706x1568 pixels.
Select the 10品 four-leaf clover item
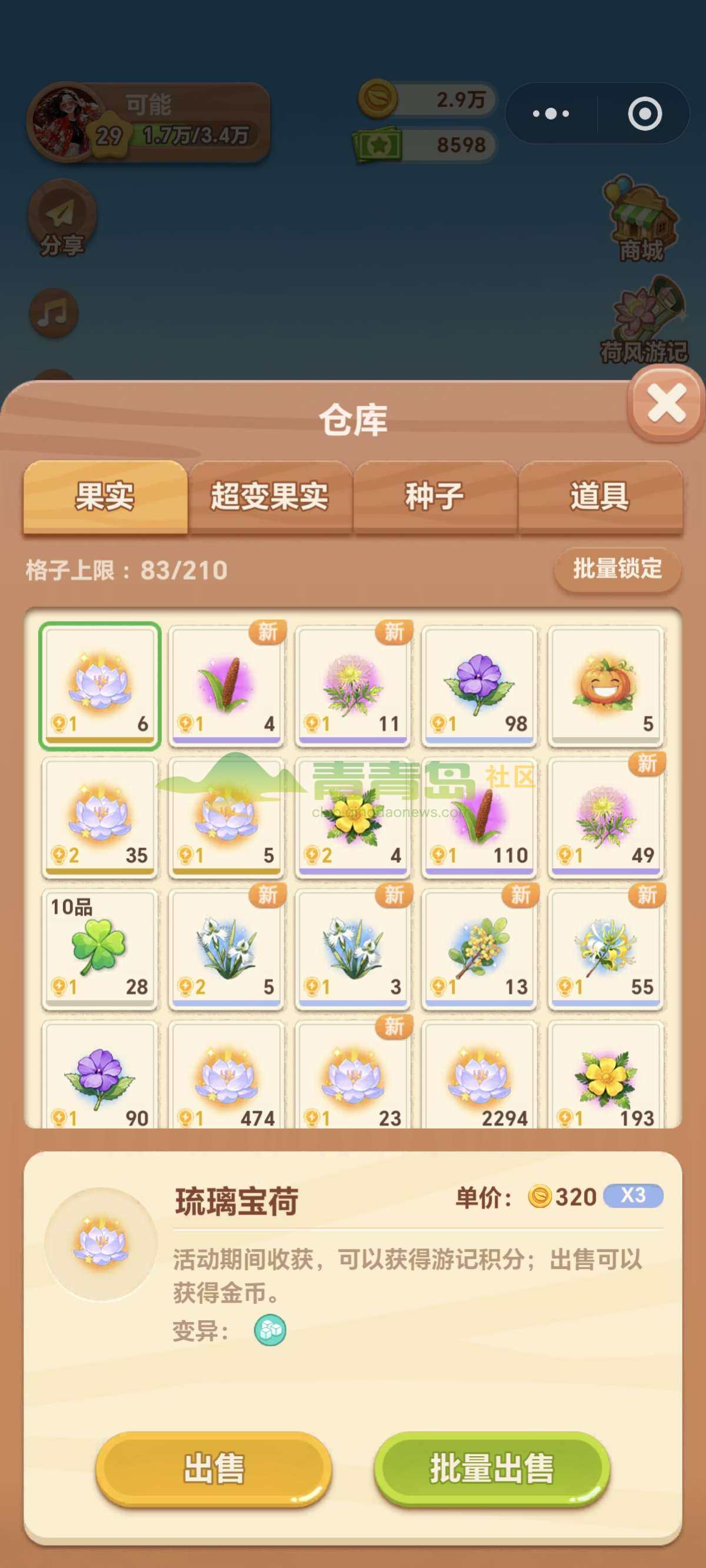(x=100, y=949)
